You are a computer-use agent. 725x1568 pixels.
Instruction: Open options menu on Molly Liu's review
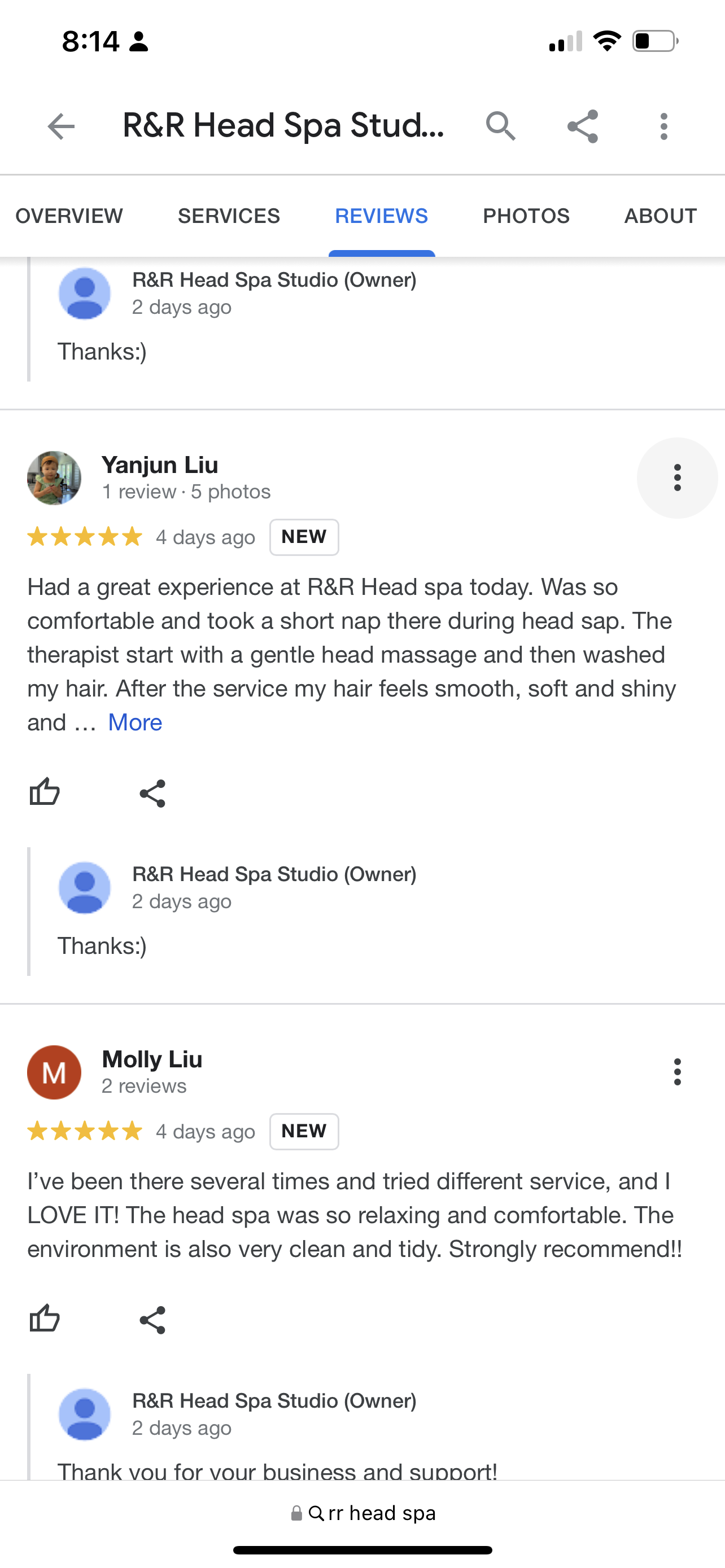pos(677,1072)
